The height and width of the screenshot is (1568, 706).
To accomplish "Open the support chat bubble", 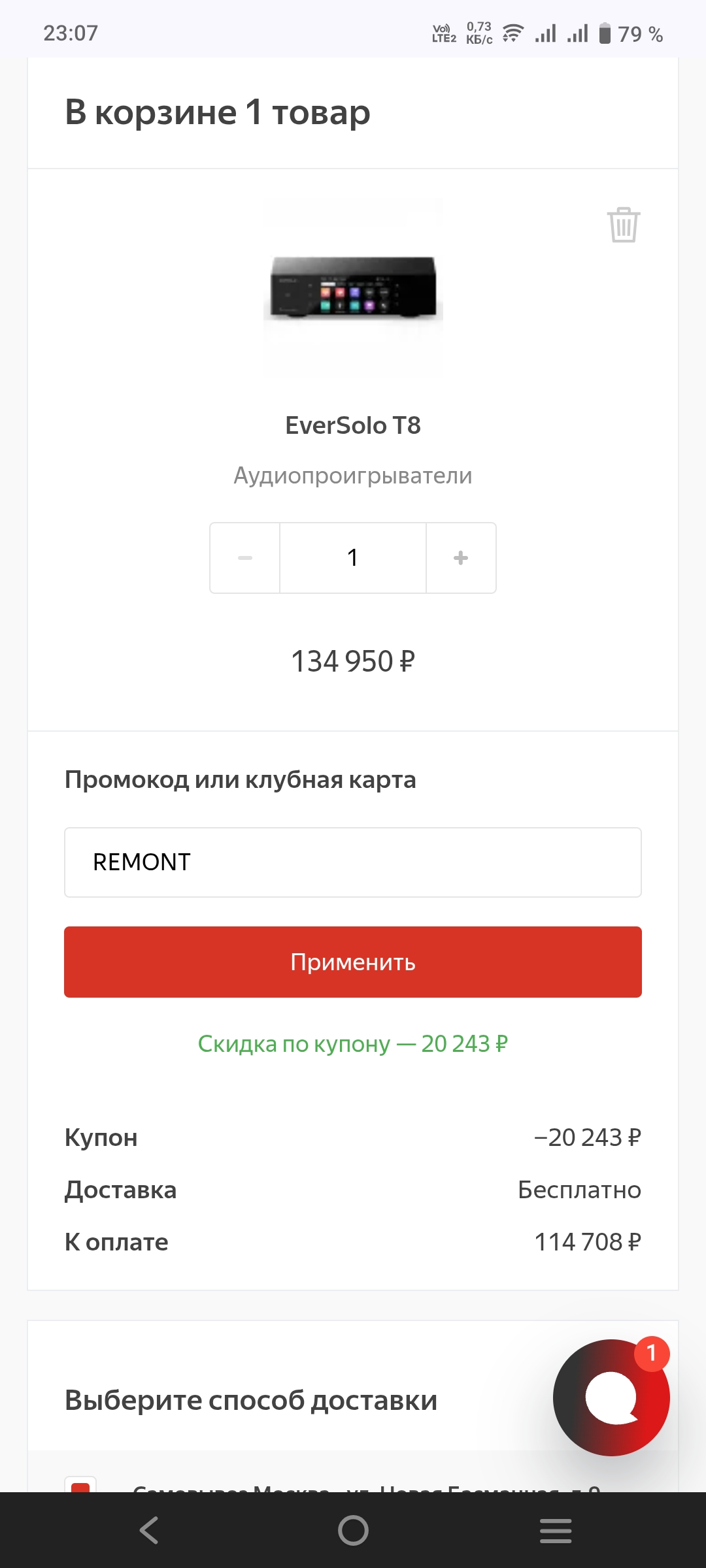I will click(x=611, y=1397).
